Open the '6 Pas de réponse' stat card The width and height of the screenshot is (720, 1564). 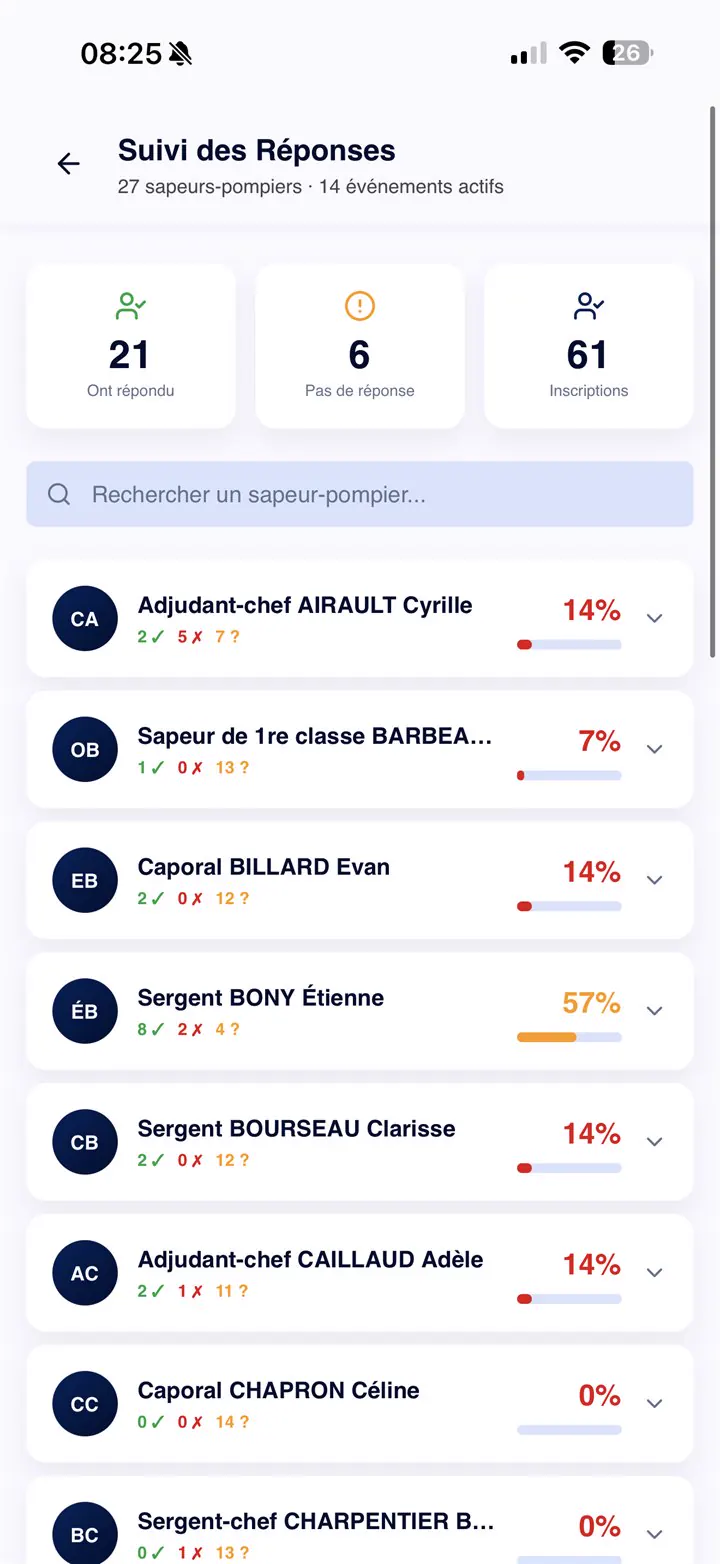tap(359, 346)
